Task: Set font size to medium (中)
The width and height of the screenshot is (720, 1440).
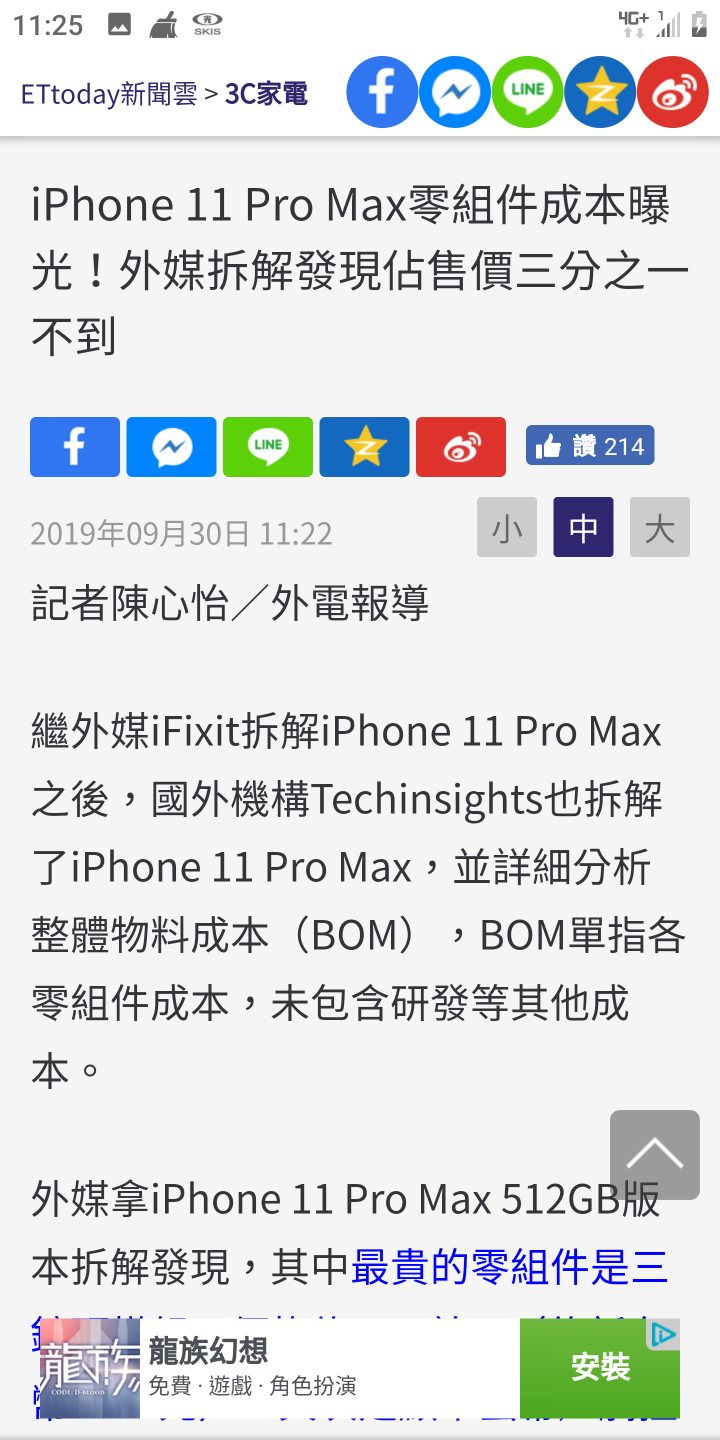Action: pos(583,527)
